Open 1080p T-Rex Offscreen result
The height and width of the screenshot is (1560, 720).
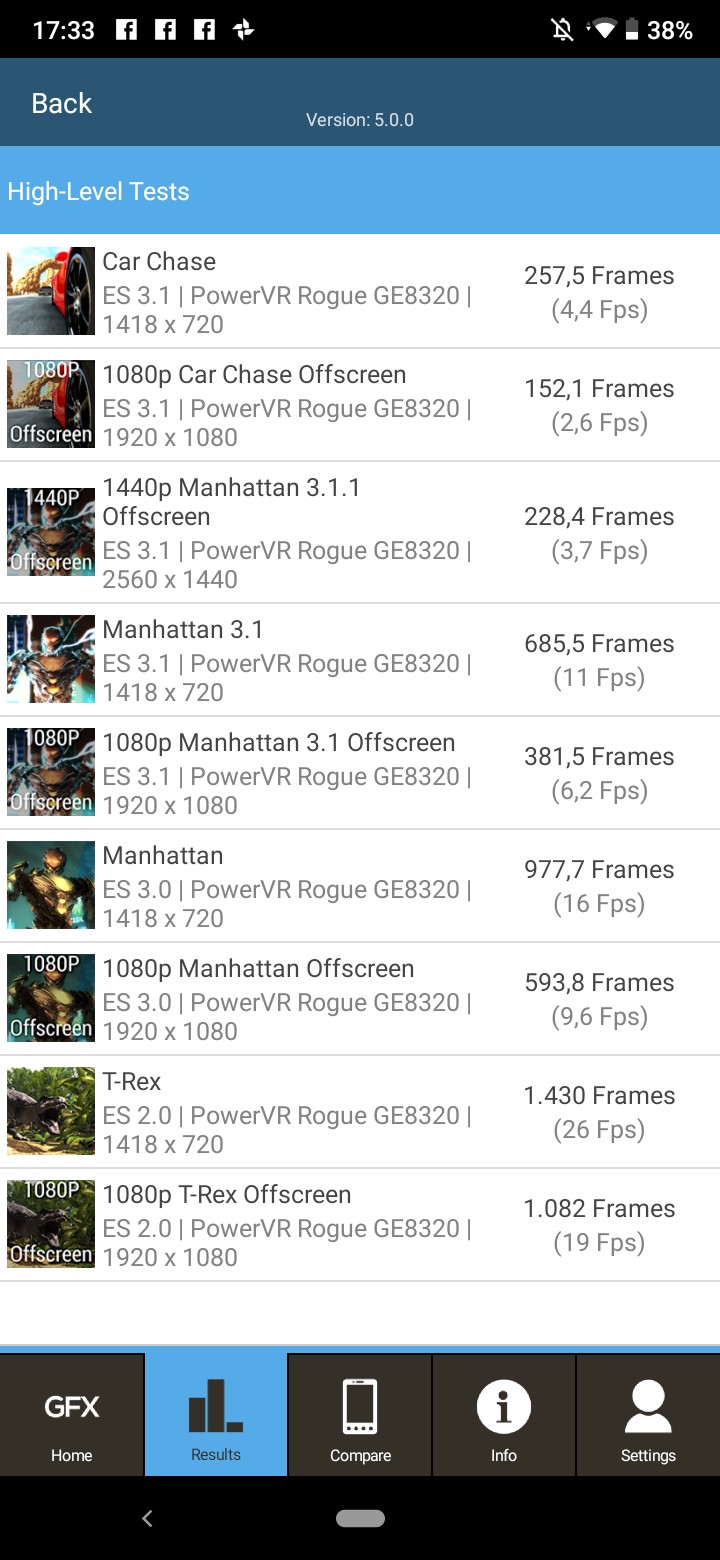click(360, 1225)
